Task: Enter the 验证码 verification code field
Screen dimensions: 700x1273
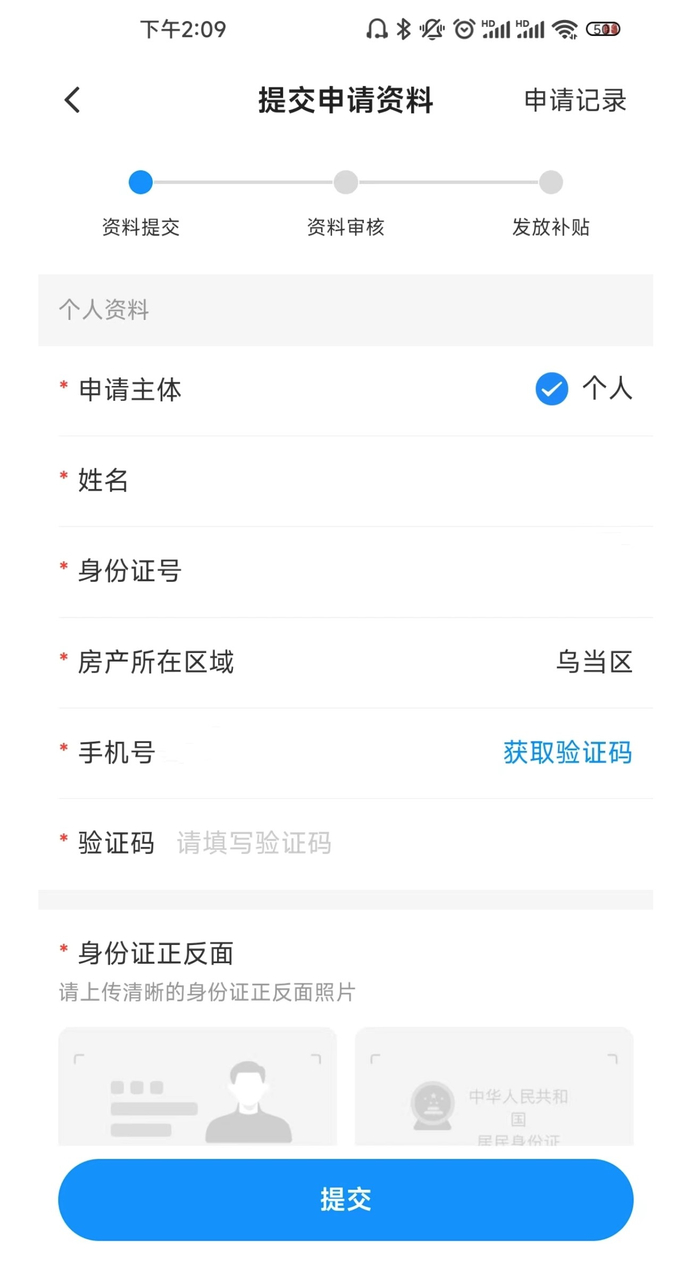Action: pos(400,843)
